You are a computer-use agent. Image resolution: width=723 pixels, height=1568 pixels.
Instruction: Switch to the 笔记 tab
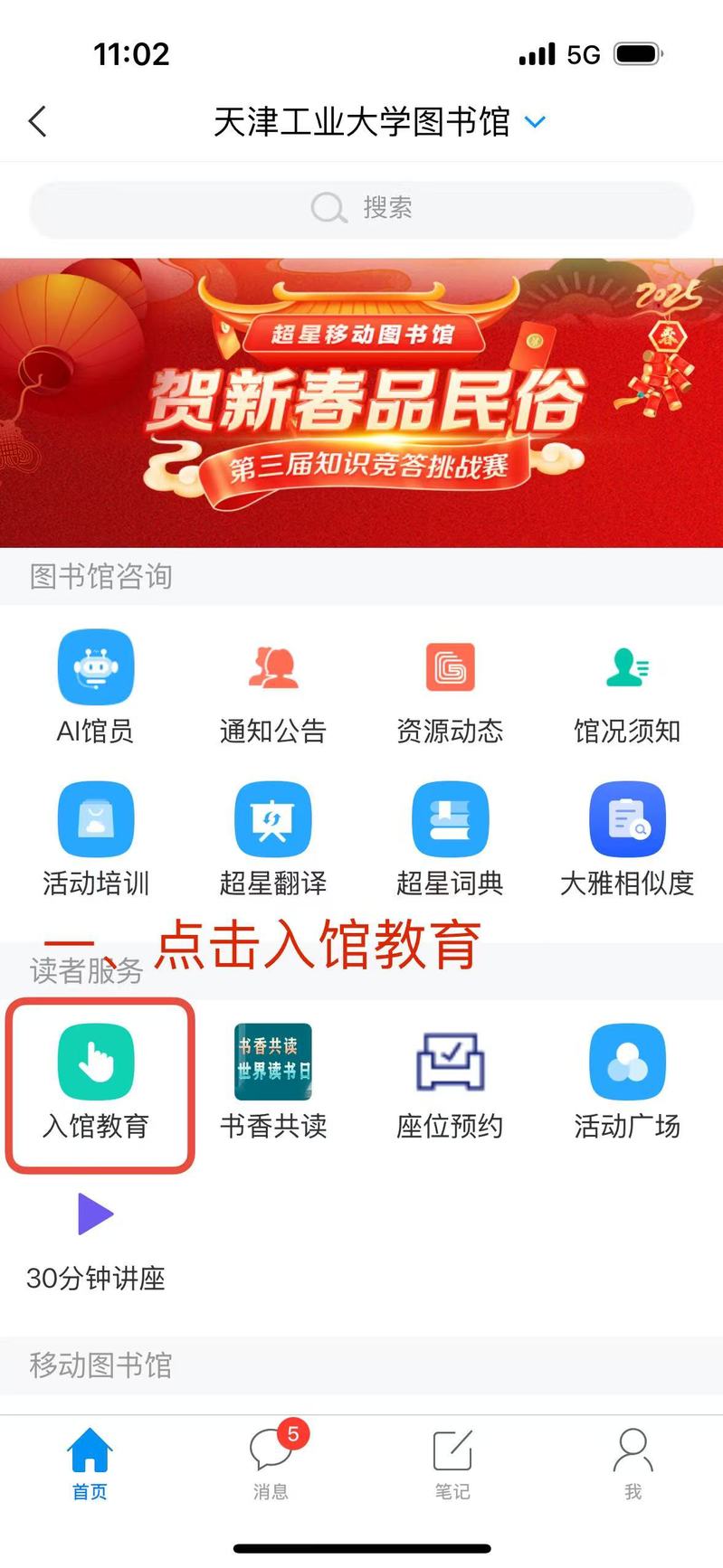(452, 1464)
